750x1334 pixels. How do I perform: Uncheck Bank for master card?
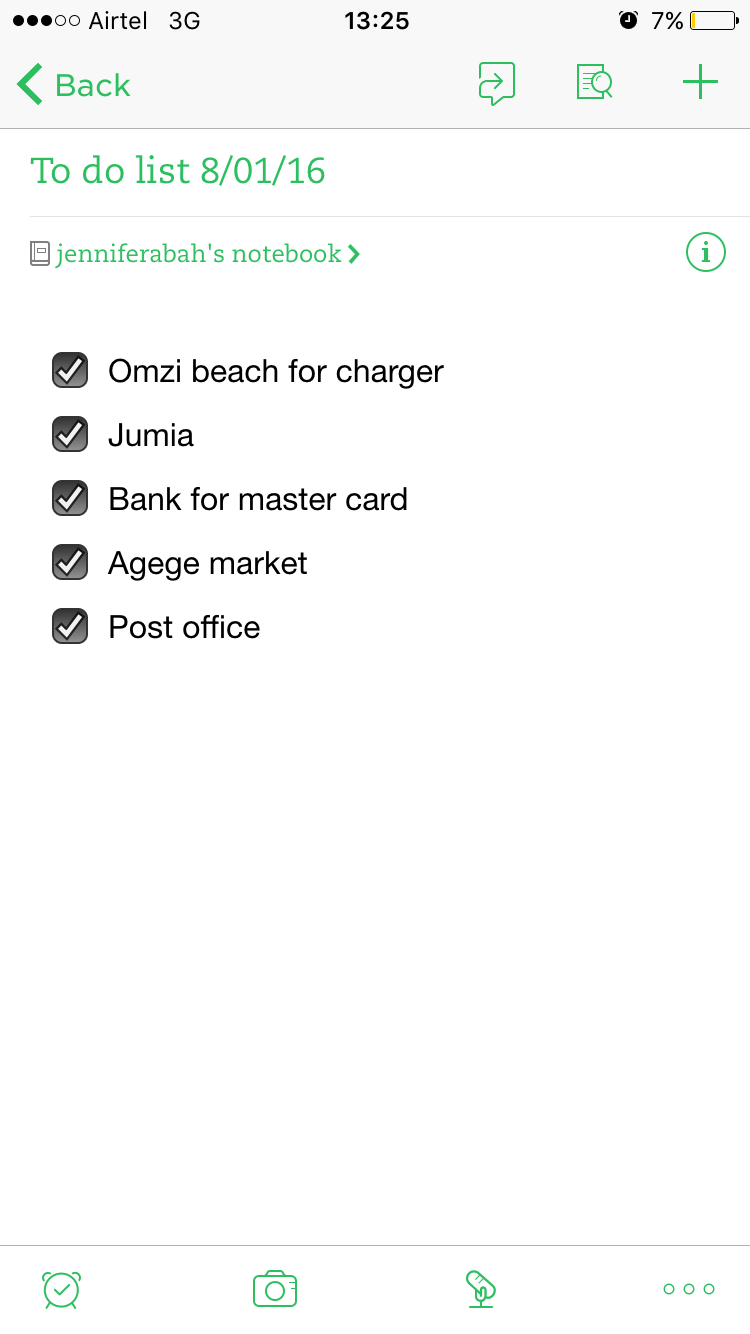[x=70, y=499]
